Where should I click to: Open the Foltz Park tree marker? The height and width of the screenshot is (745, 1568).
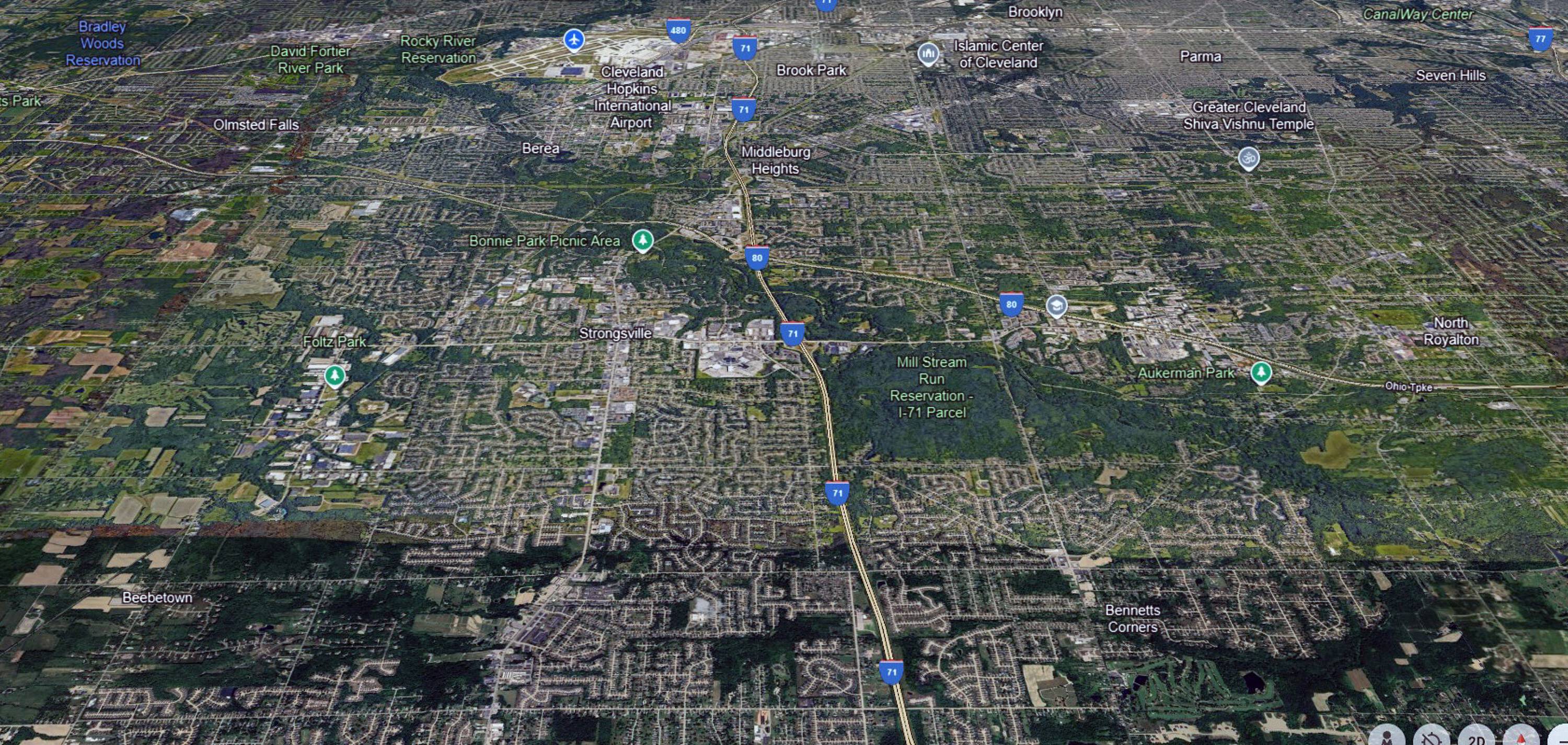tap(334, 376)
